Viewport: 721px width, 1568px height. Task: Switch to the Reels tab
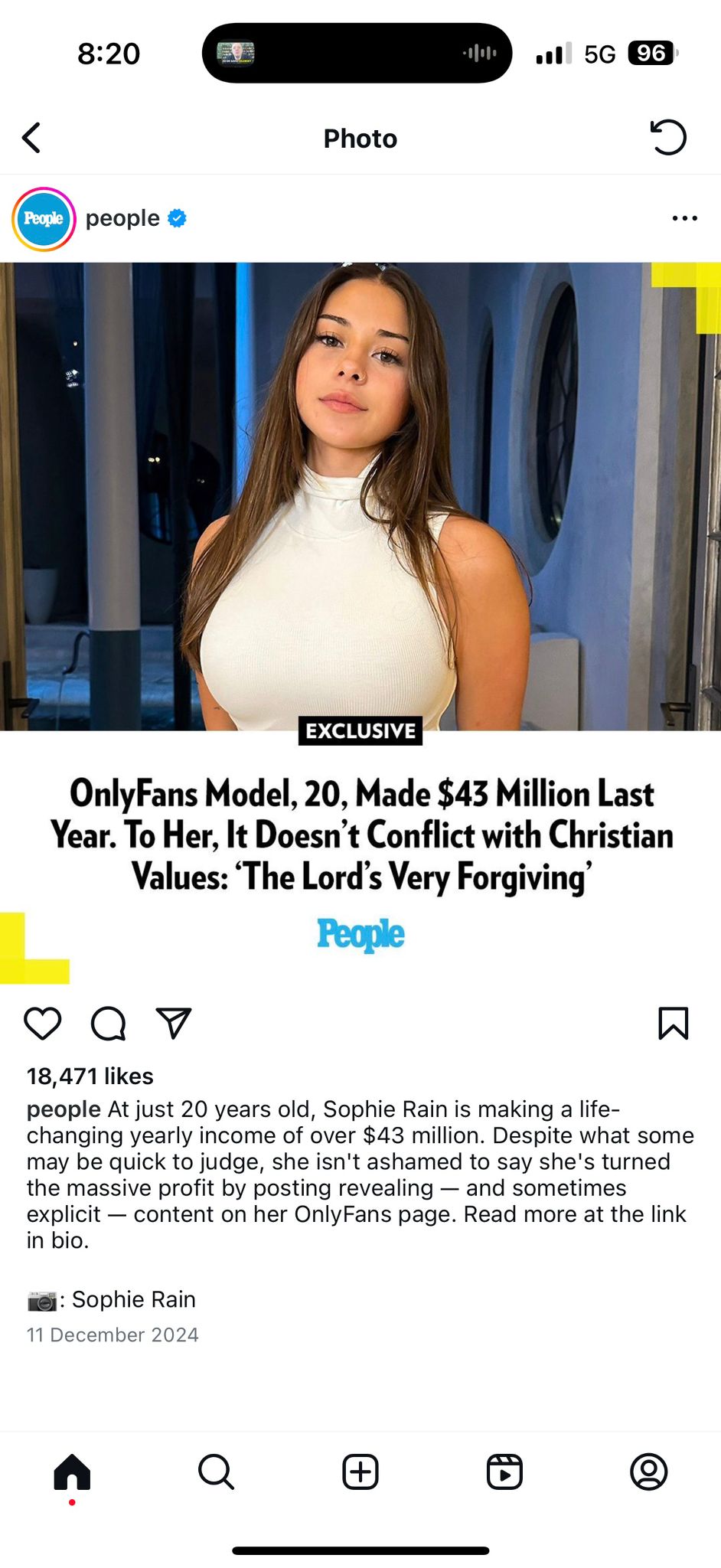(x=504, y=1472)
